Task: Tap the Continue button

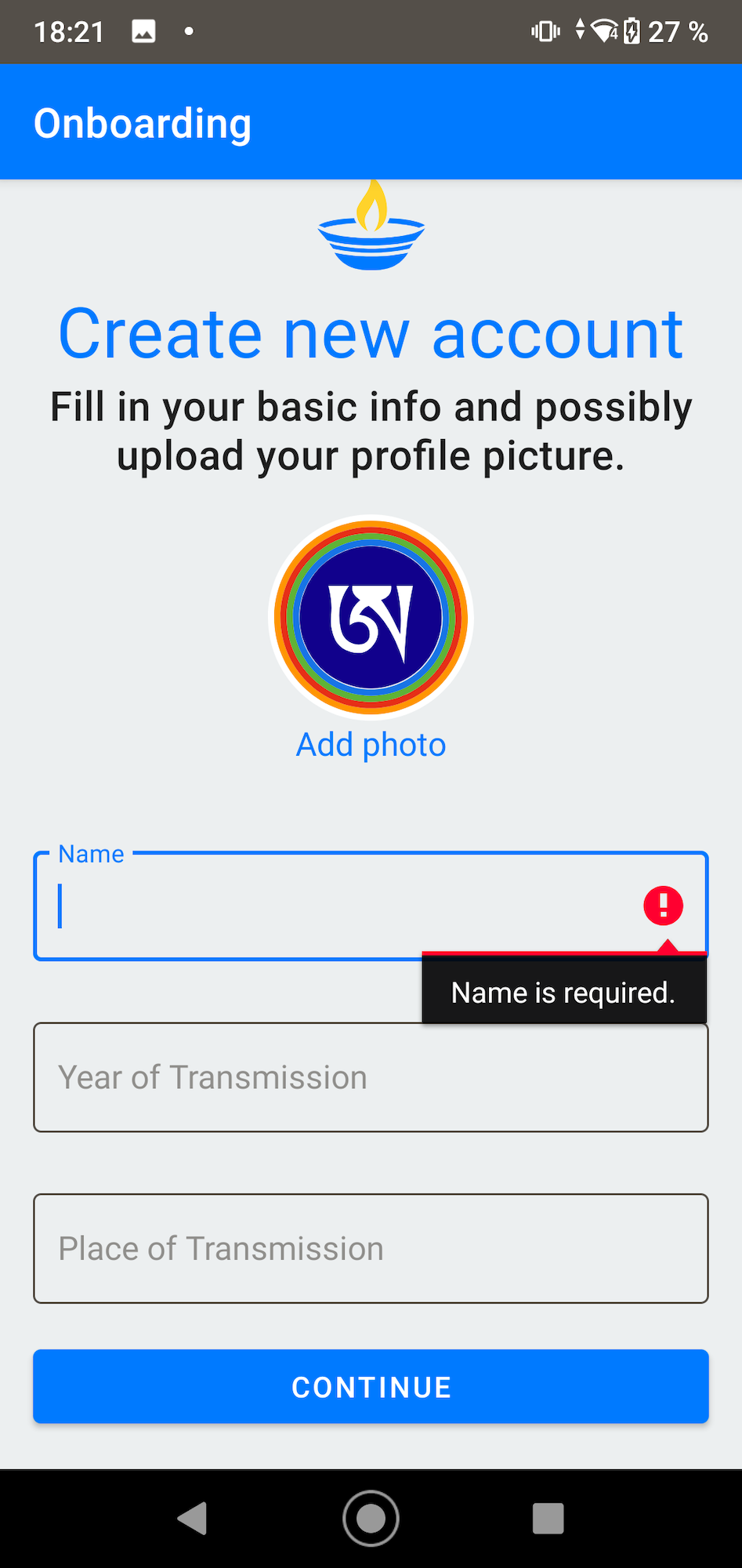Action: (371, 1386)
